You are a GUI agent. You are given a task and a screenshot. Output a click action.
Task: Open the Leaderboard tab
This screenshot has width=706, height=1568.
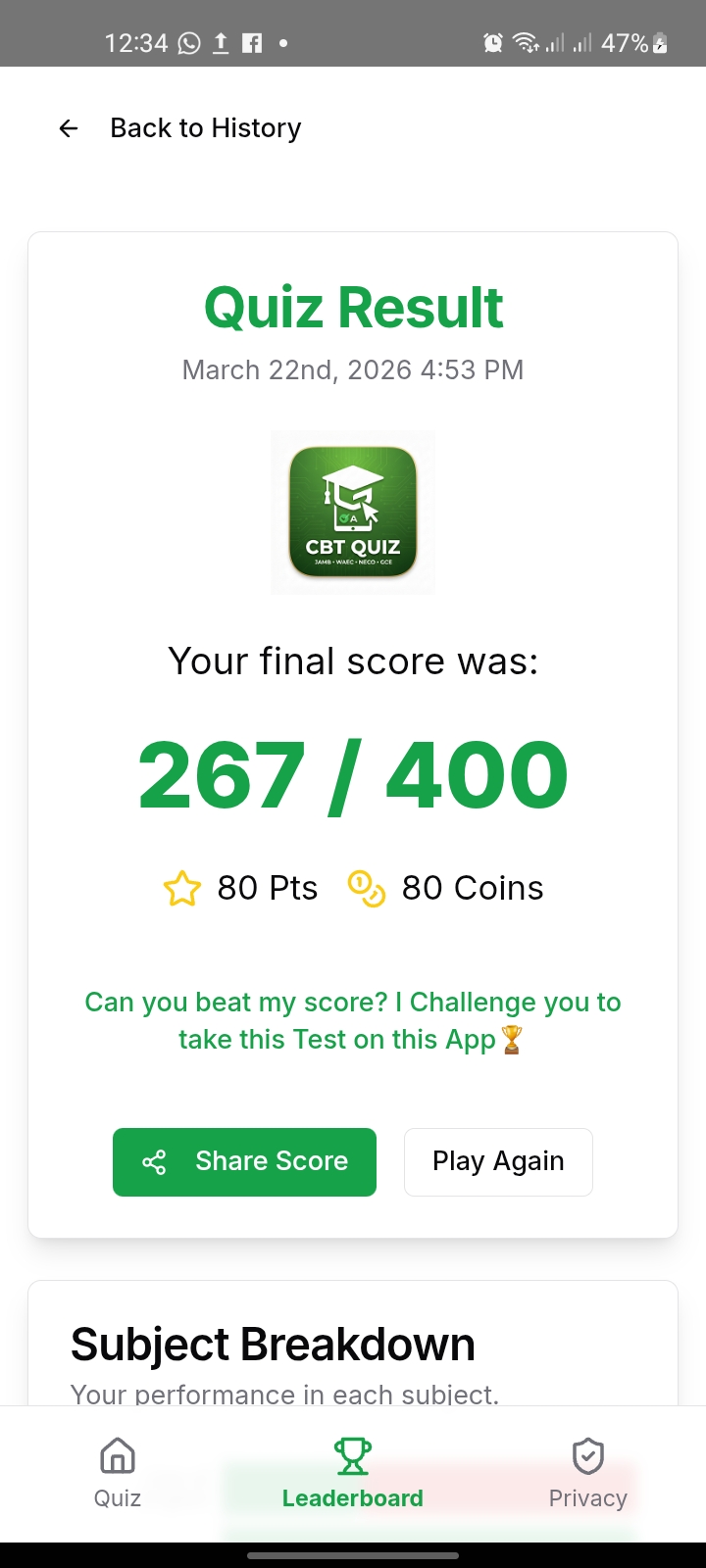[353, 1473]
